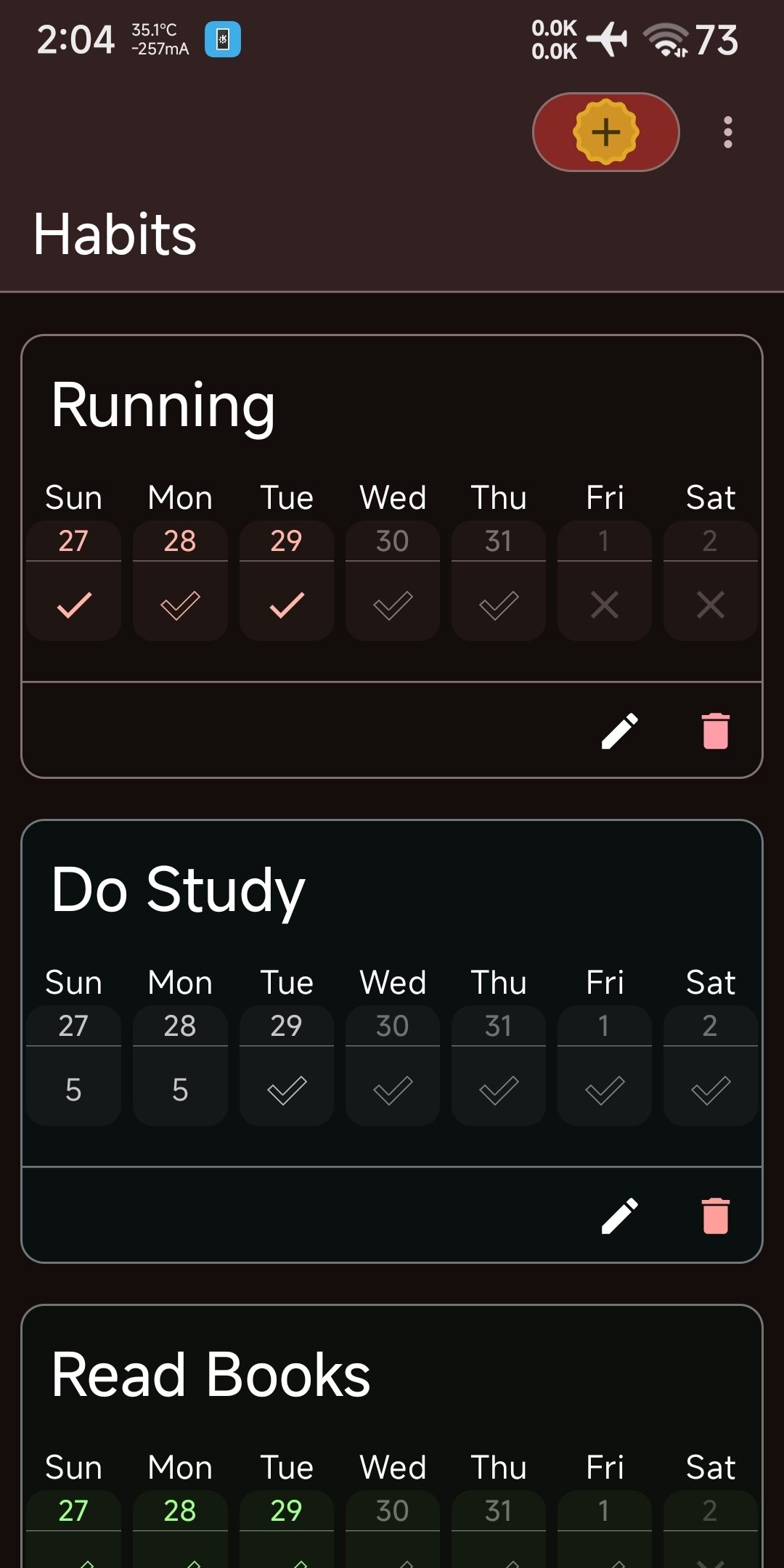Open the Read Books habit card
Screen dimensions: 784x1568
coord(211,1375)
